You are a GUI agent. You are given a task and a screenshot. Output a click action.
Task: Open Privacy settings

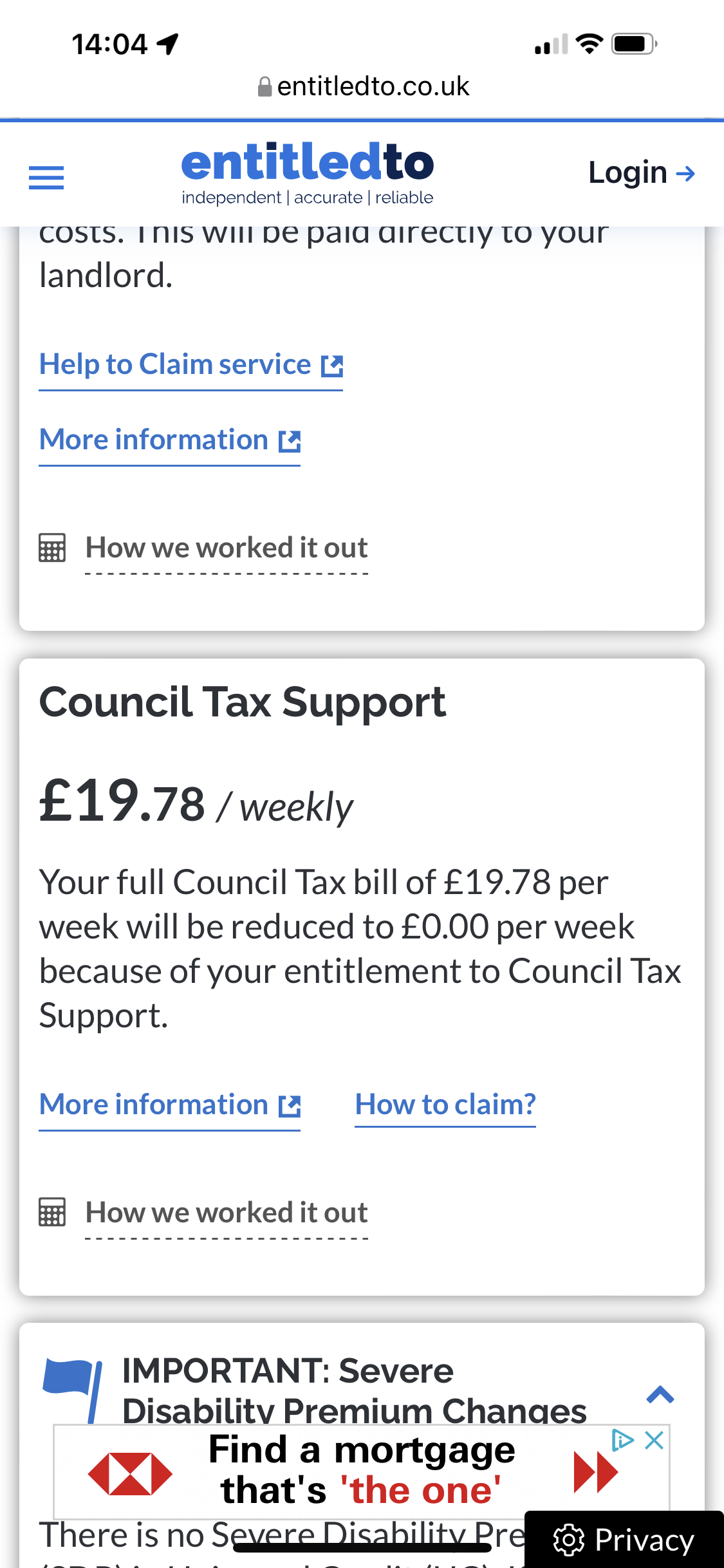point(624,1540)
